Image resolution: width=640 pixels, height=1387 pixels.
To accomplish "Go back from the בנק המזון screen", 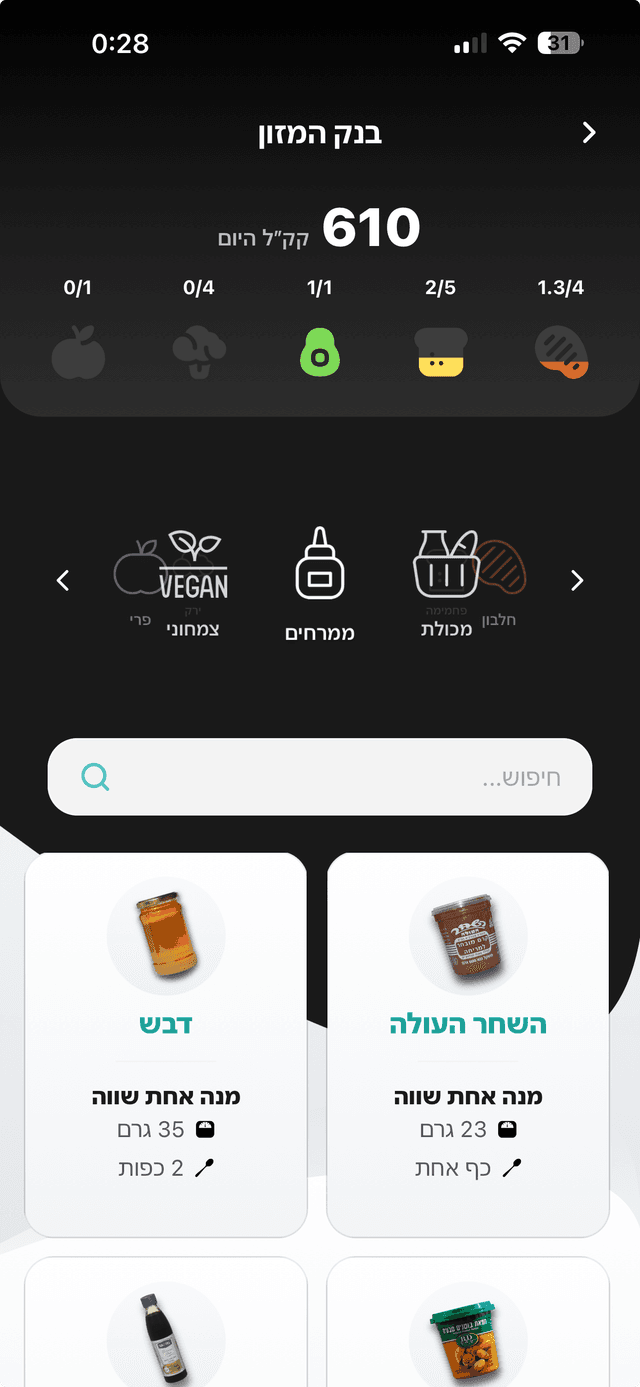I will 589,133.
